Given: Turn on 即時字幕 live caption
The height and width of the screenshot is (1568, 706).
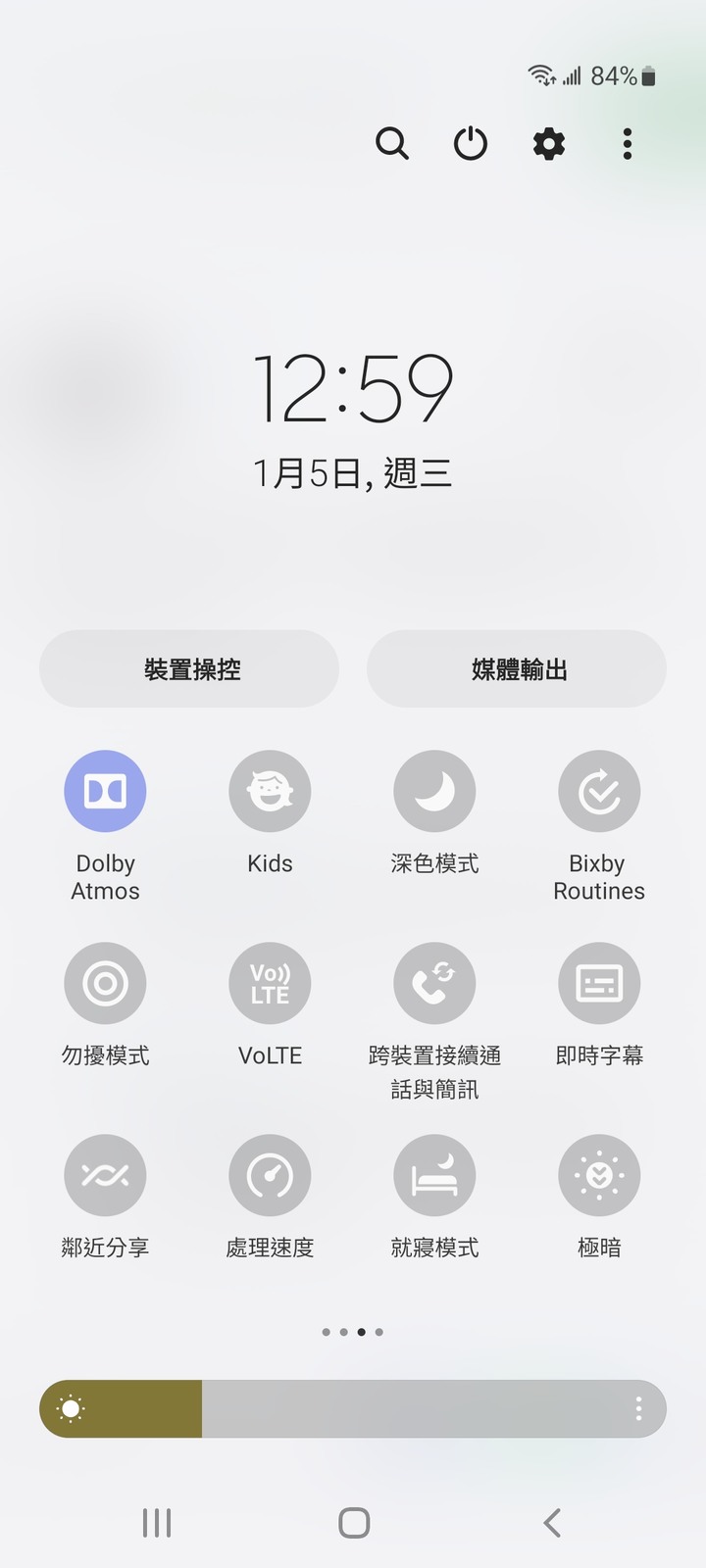Looking at the screenshot, I should [599, 983].
